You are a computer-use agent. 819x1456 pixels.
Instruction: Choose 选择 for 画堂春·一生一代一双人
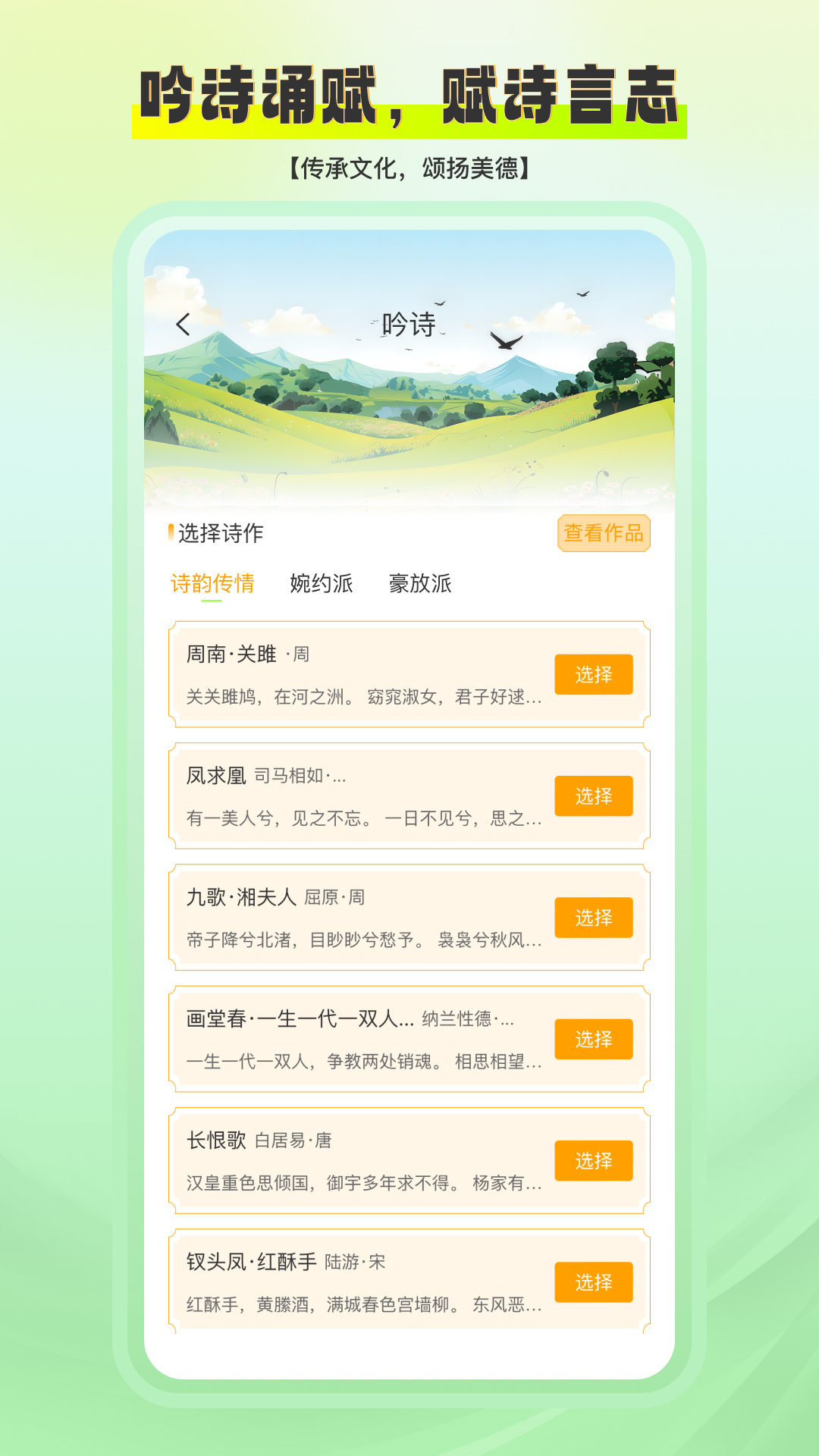pos(594,1039)
